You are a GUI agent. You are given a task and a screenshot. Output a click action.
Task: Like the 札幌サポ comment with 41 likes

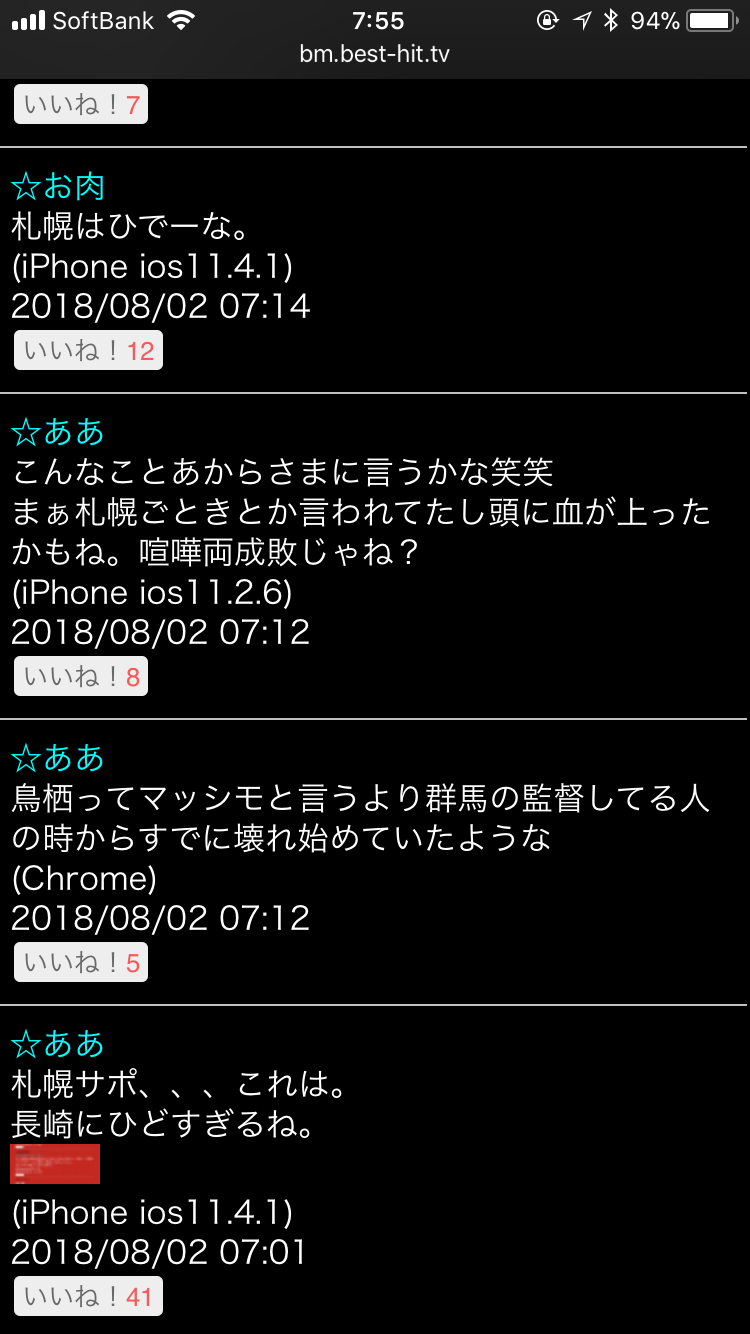88,1297
